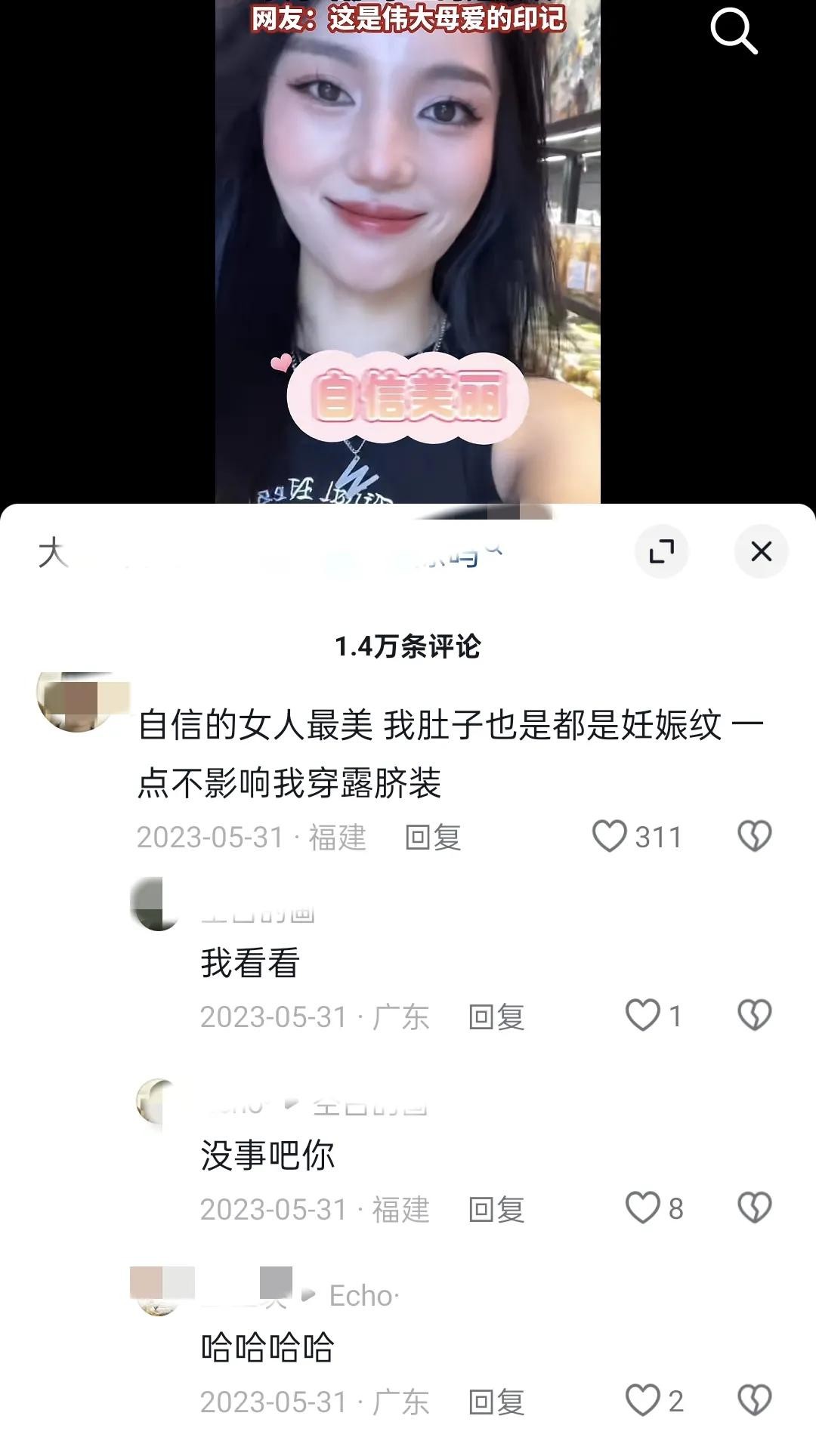Dislike the comment with 311 likes
Screen dimensions: 816x1456
pos(754,837)
